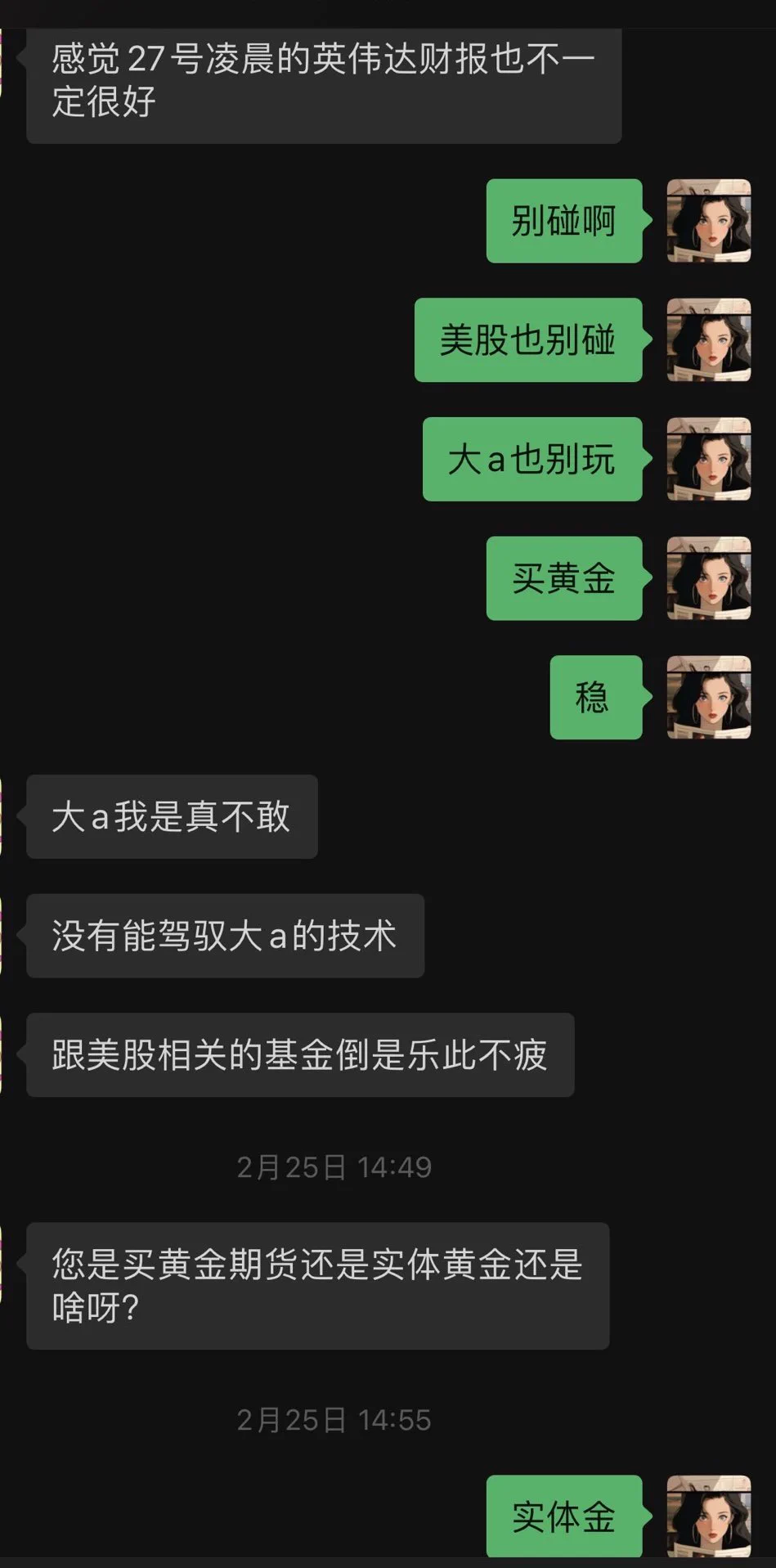View profile from avatar beside 大a也别玩
Viewport: 776px width, 1568px height.
pos(708,459)
